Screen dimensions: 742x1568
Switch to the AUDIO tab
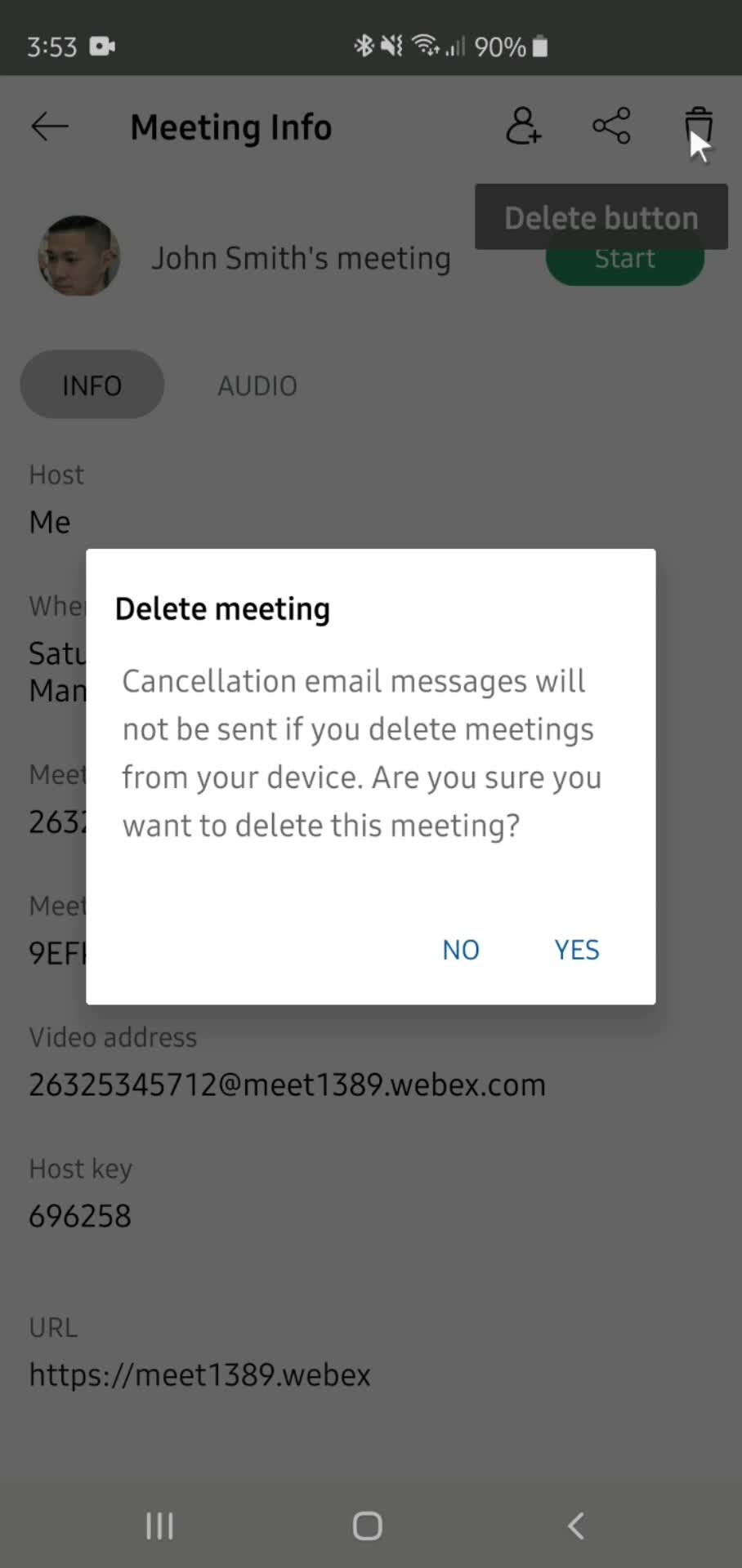257,385
